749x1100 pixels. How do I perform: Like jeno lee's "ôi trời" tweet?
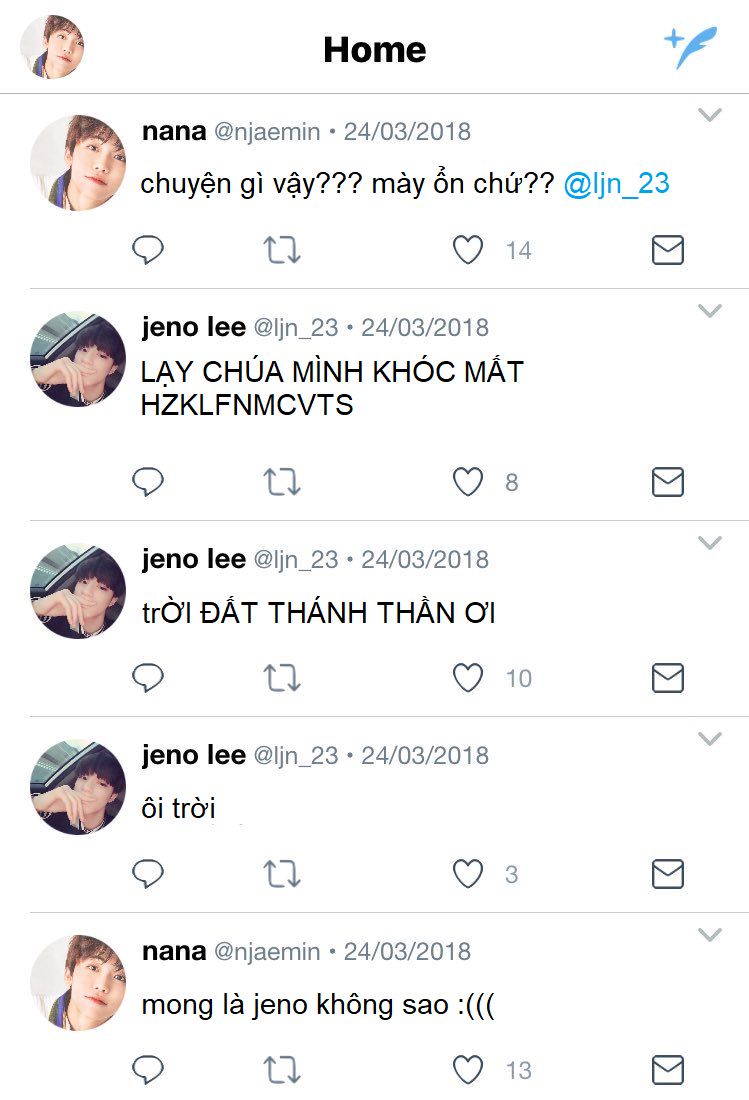click(468, 875)
